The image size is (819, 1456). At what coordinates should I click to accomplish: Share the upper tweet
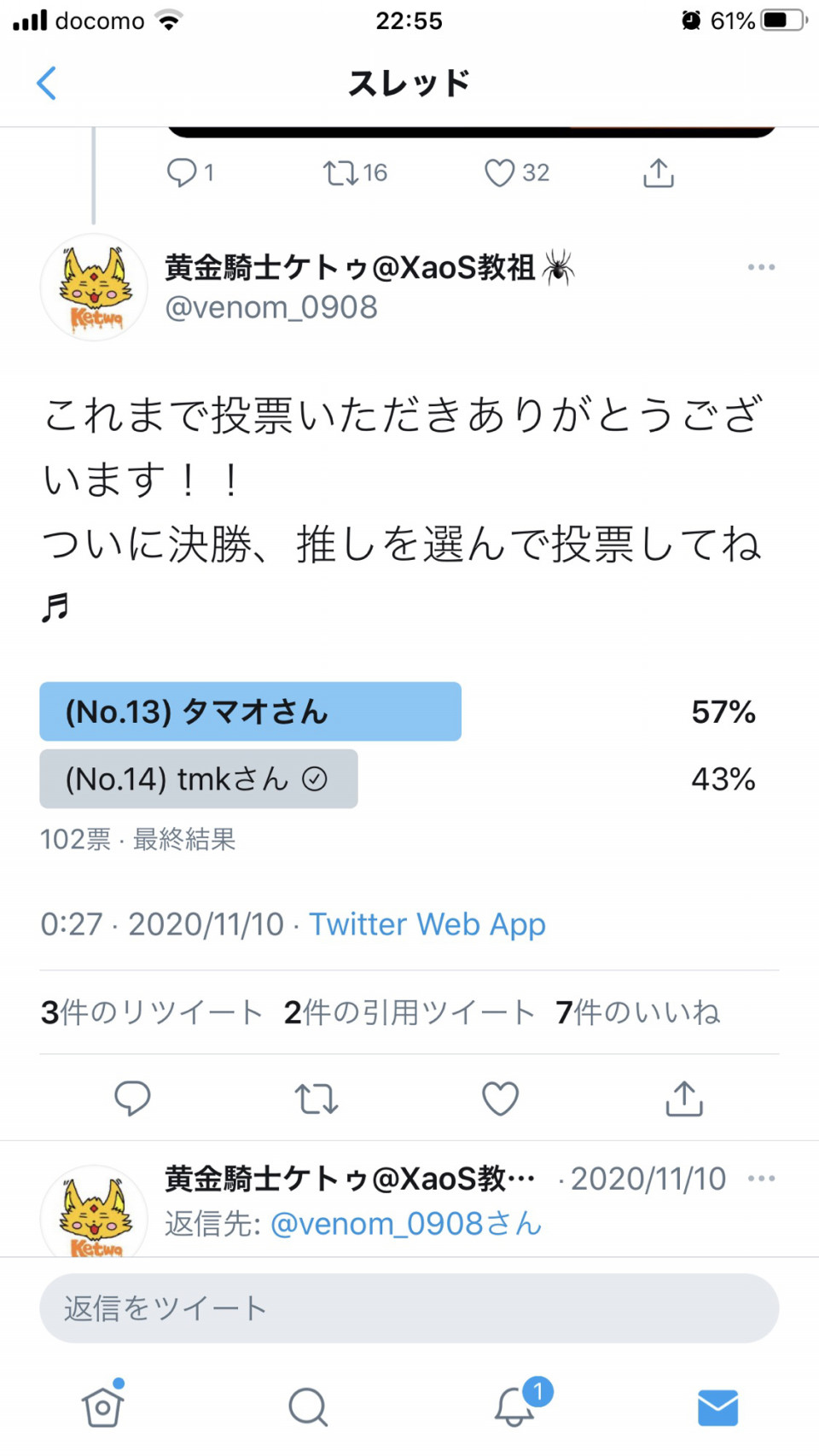pyautogui.click(x=658, y=173)
